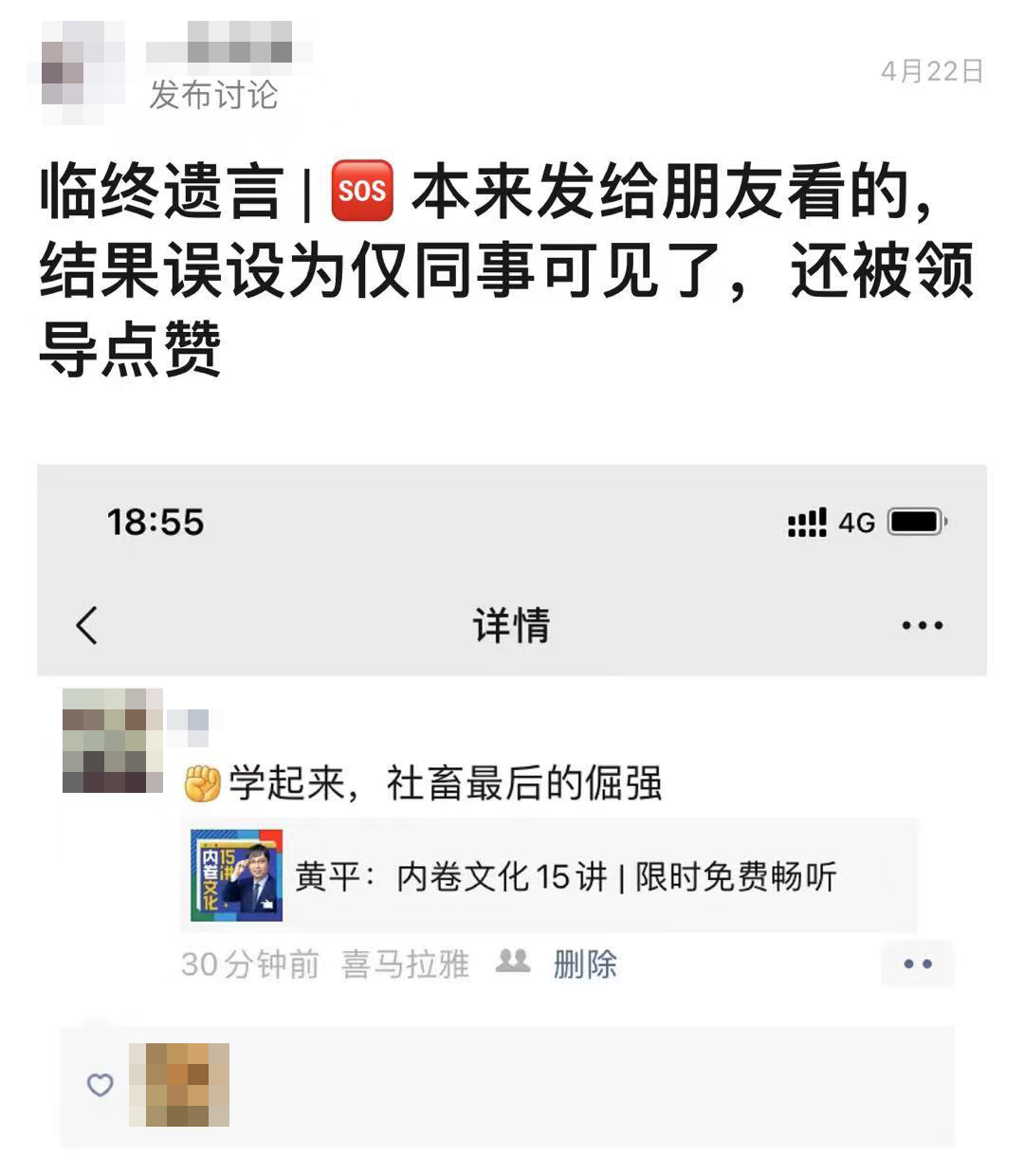This screenshot has height=1176, width=1024.
Task: Open the author's username above 发布讨论
Action: [x=229, y=44]
